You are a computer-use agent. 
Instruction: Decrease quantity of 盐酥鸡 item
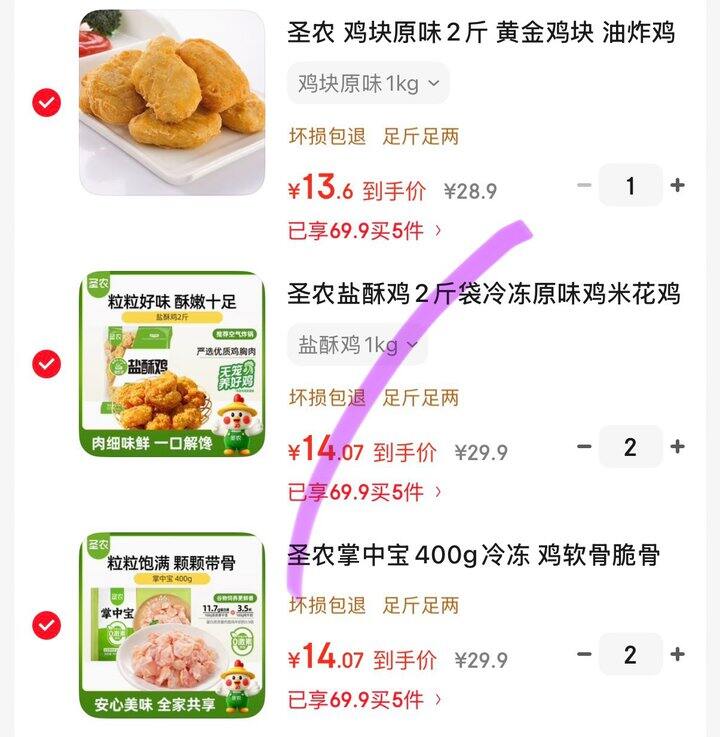(x=585, y=447)
